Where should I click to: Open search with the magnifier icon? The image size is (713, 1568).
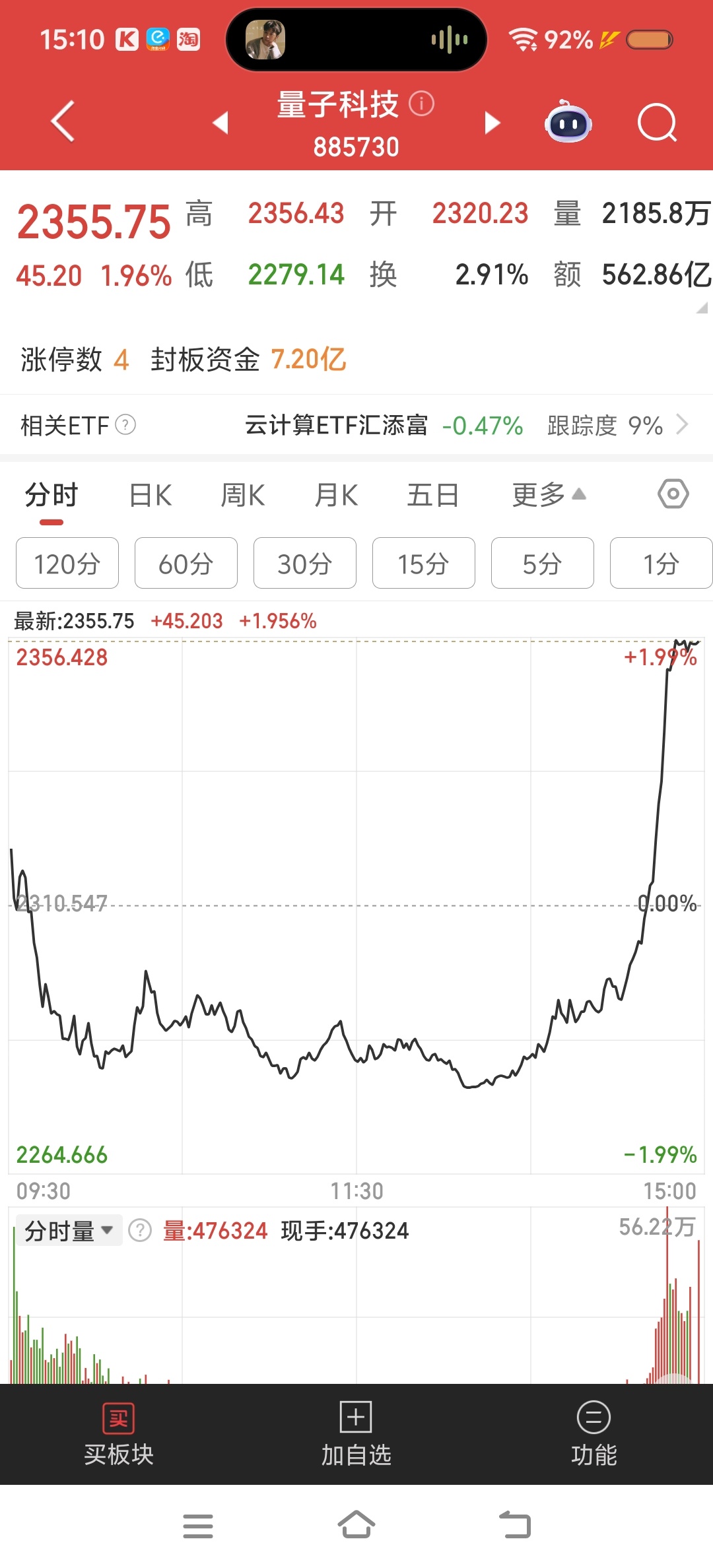(x=657, y=123)
